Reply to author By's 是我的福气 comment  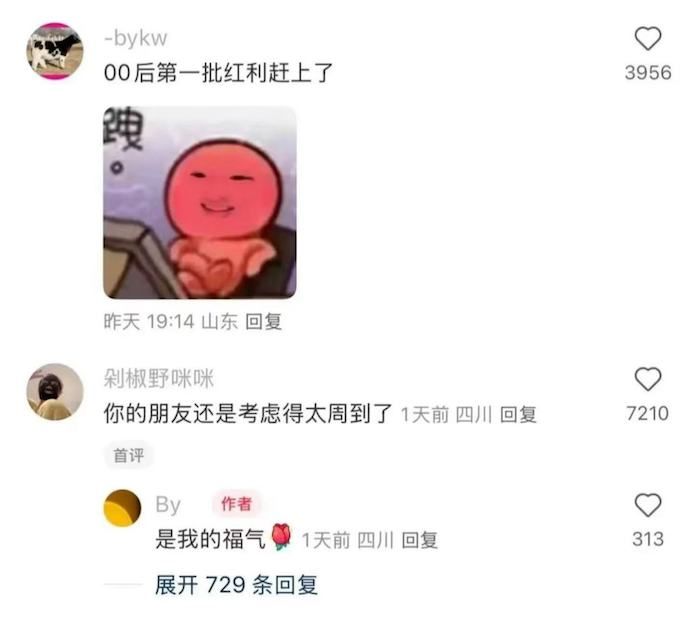pos(420,540)
